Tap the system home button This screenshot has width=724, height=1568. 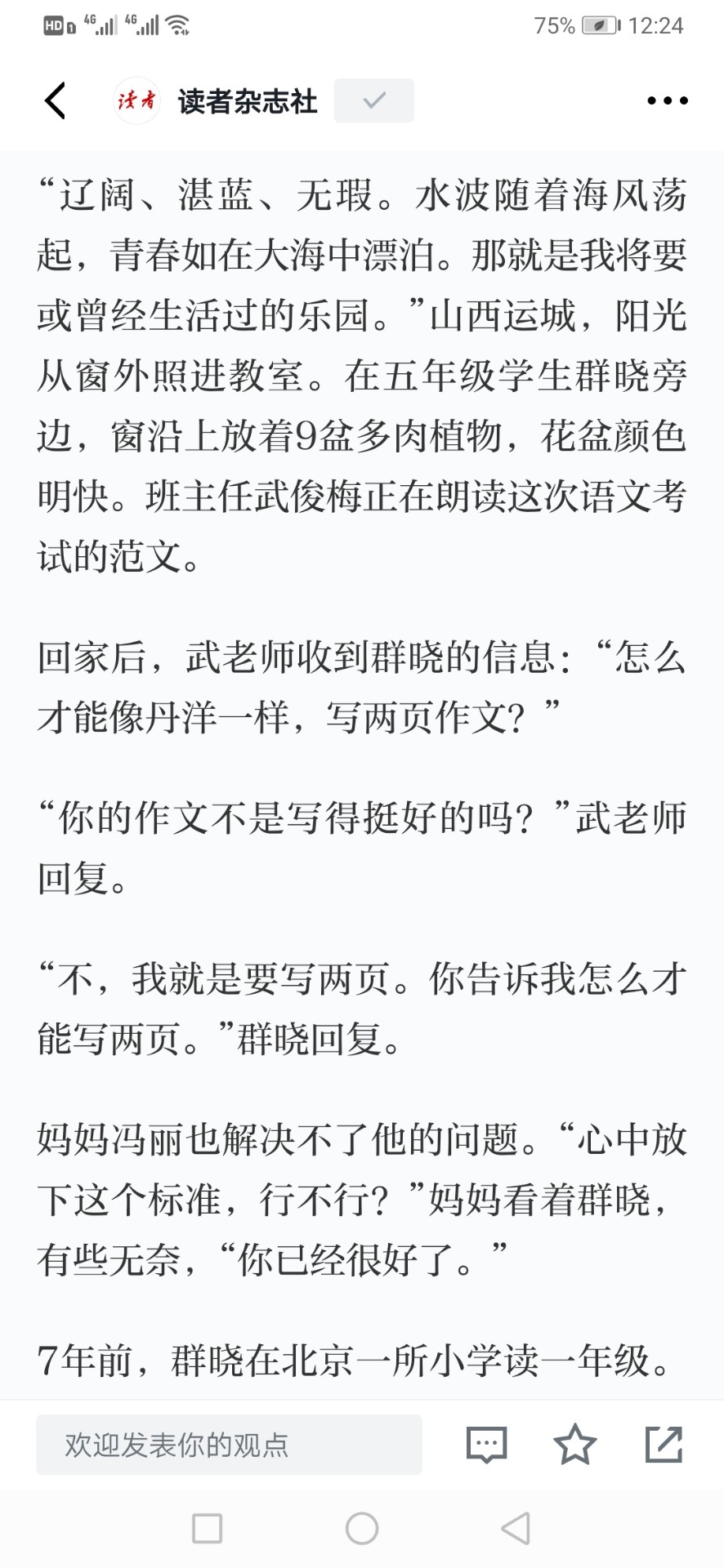click(x=362, y=1528)
